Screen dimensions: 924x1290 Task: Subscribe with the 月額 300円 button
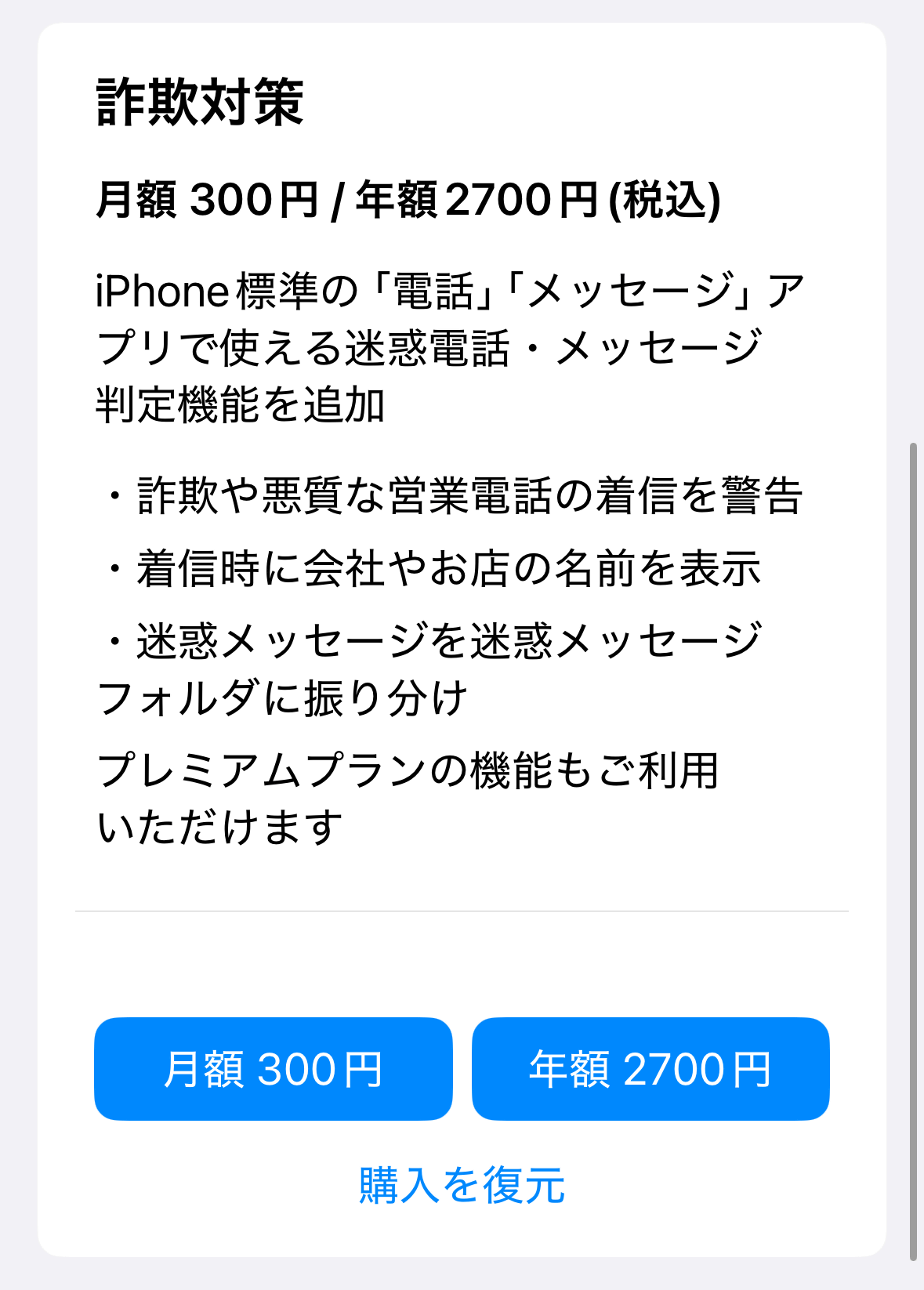(273, 1068)
